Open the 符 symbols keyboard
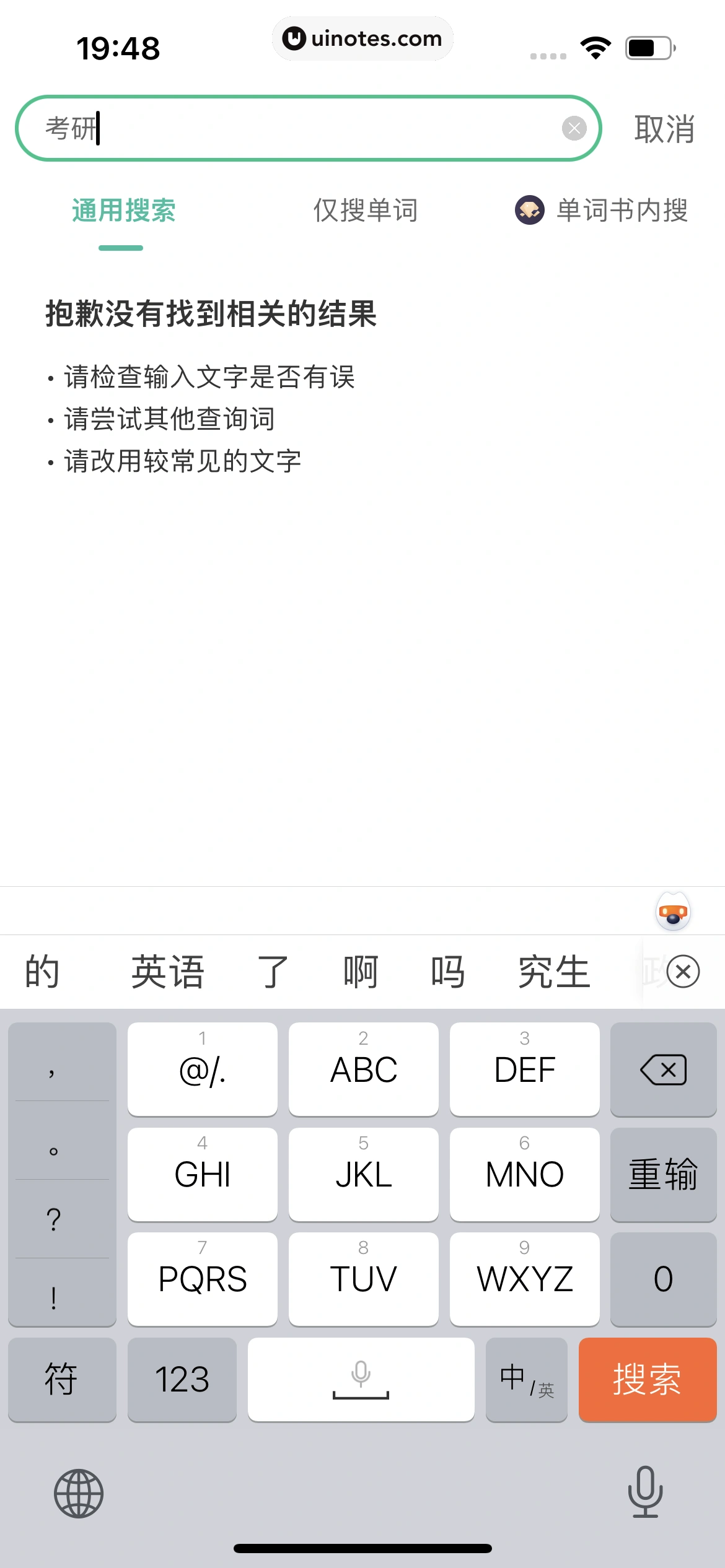Screen dimensions: 725x1568 tap(61, 1379)
